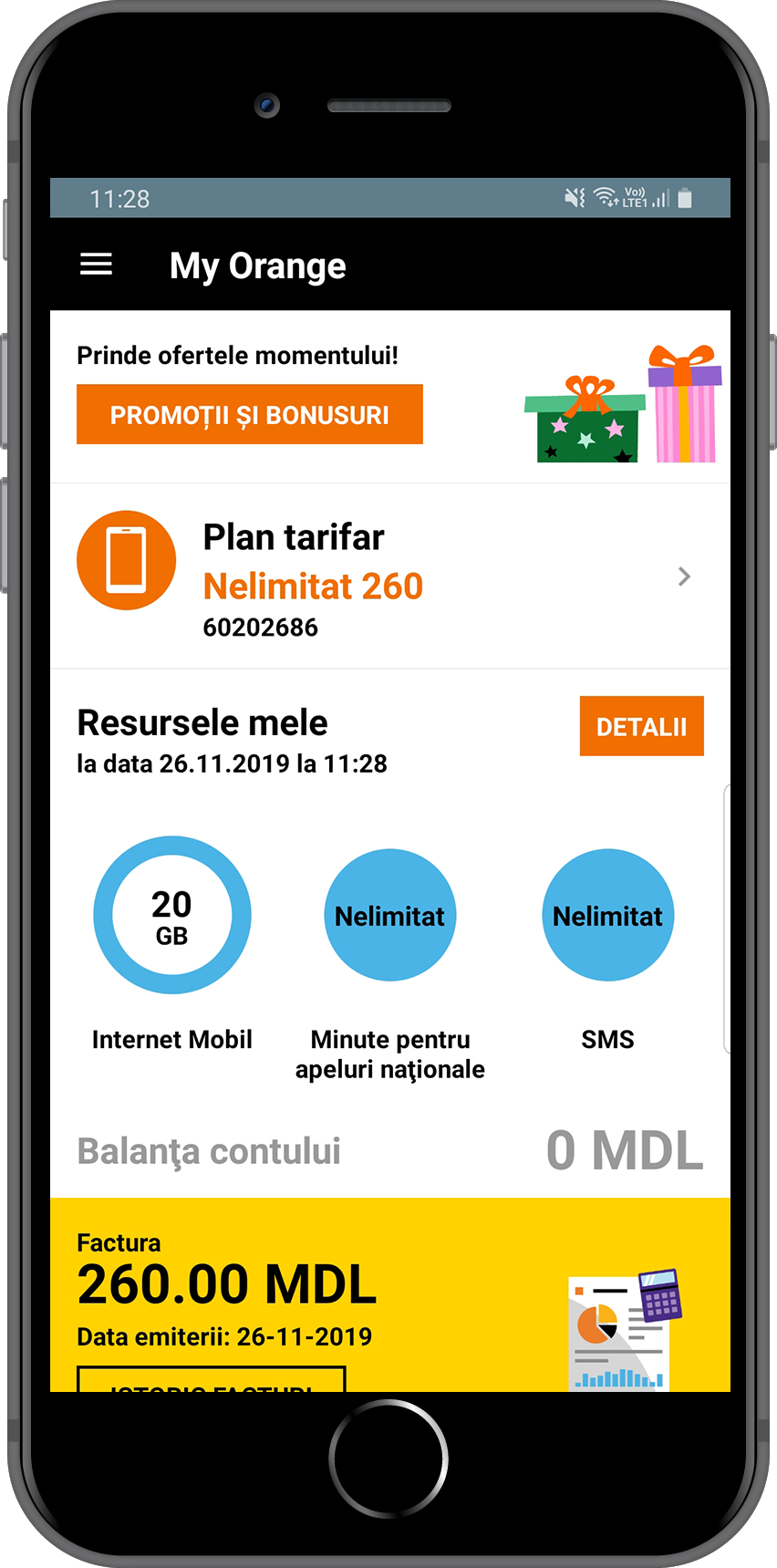View DETALII for Resursele mele
Image resolution: width=777 pixels, height=1568 pixels.
[641, 727]
